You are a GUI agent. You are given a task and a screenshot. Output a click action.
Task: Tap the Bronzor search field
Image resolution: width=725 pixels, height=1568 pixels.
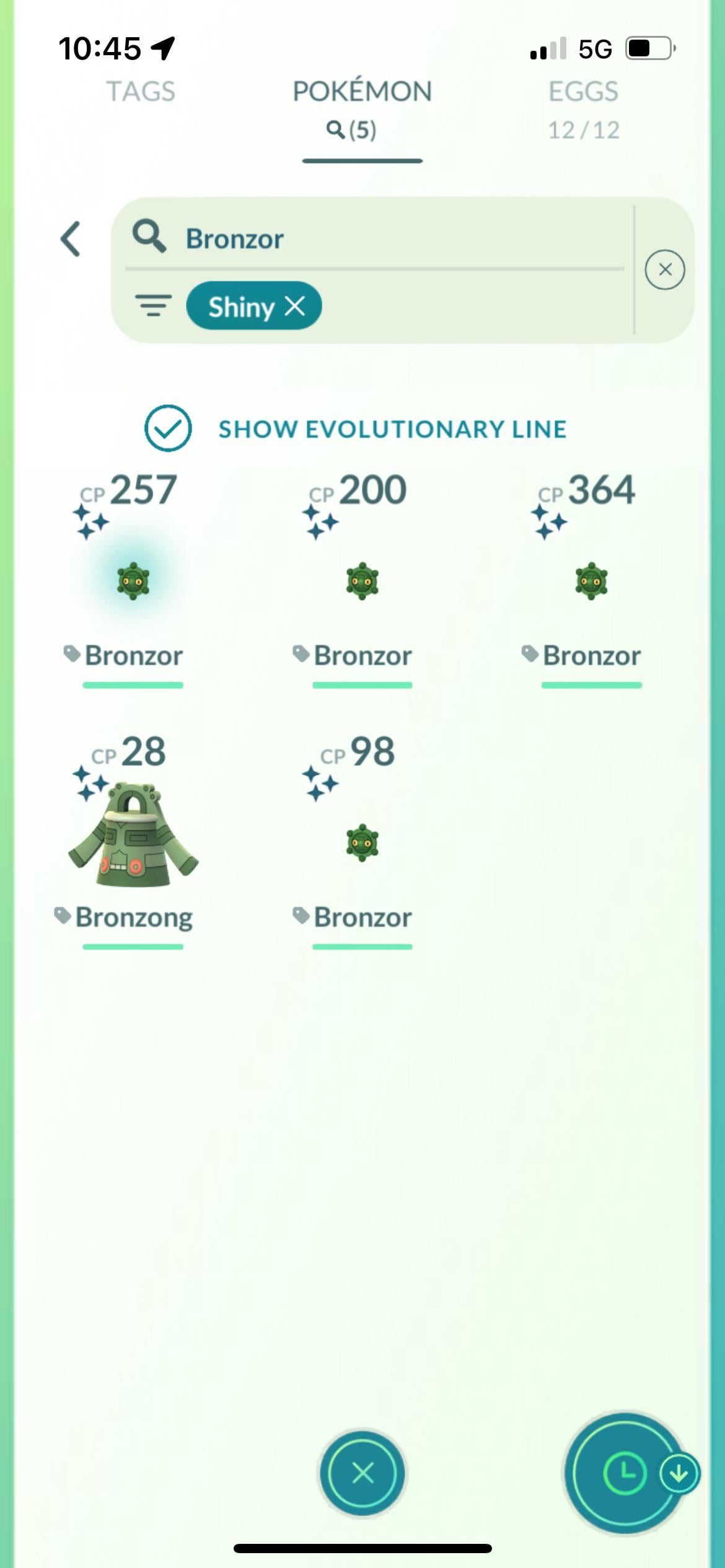tap(372, 239)
